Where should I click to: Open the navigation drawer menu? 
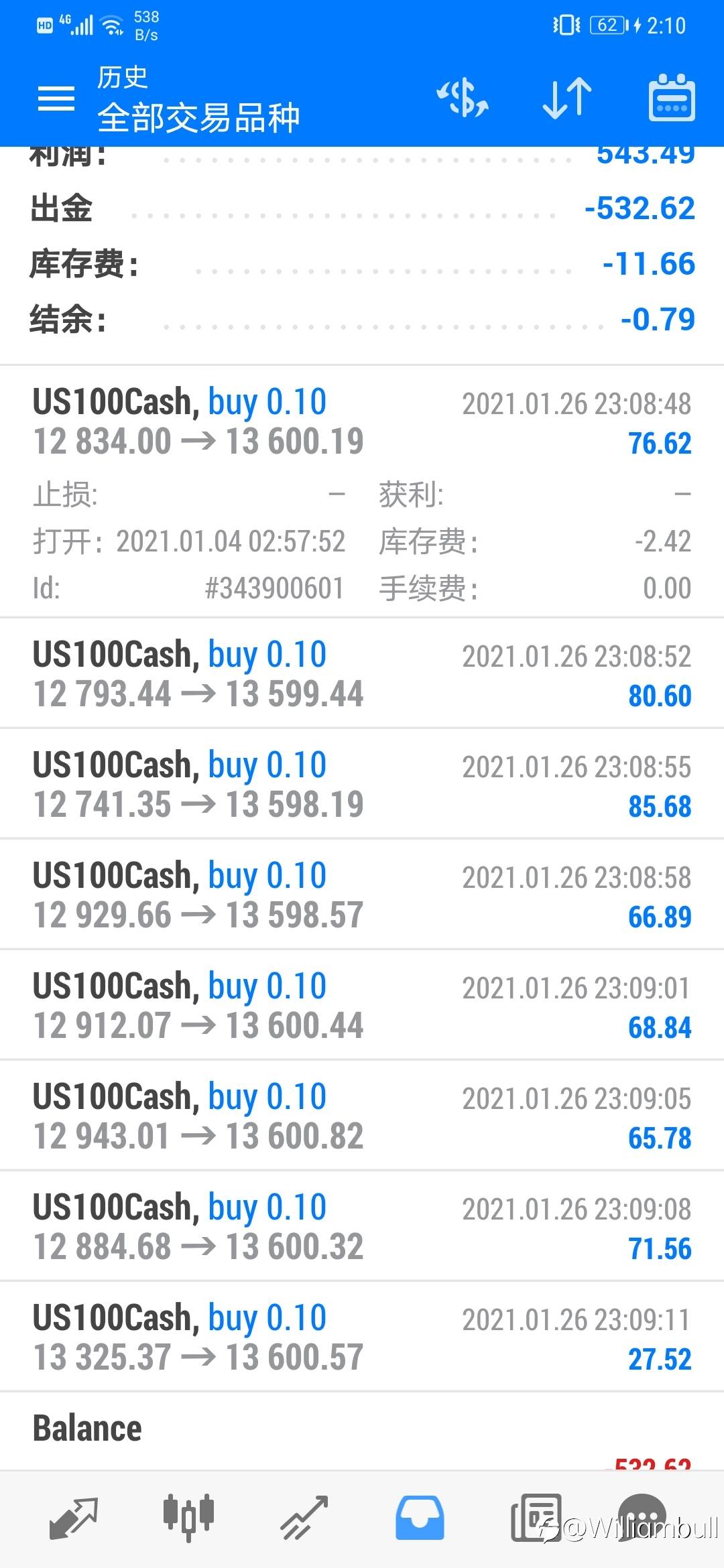click(x=56, y=99)
